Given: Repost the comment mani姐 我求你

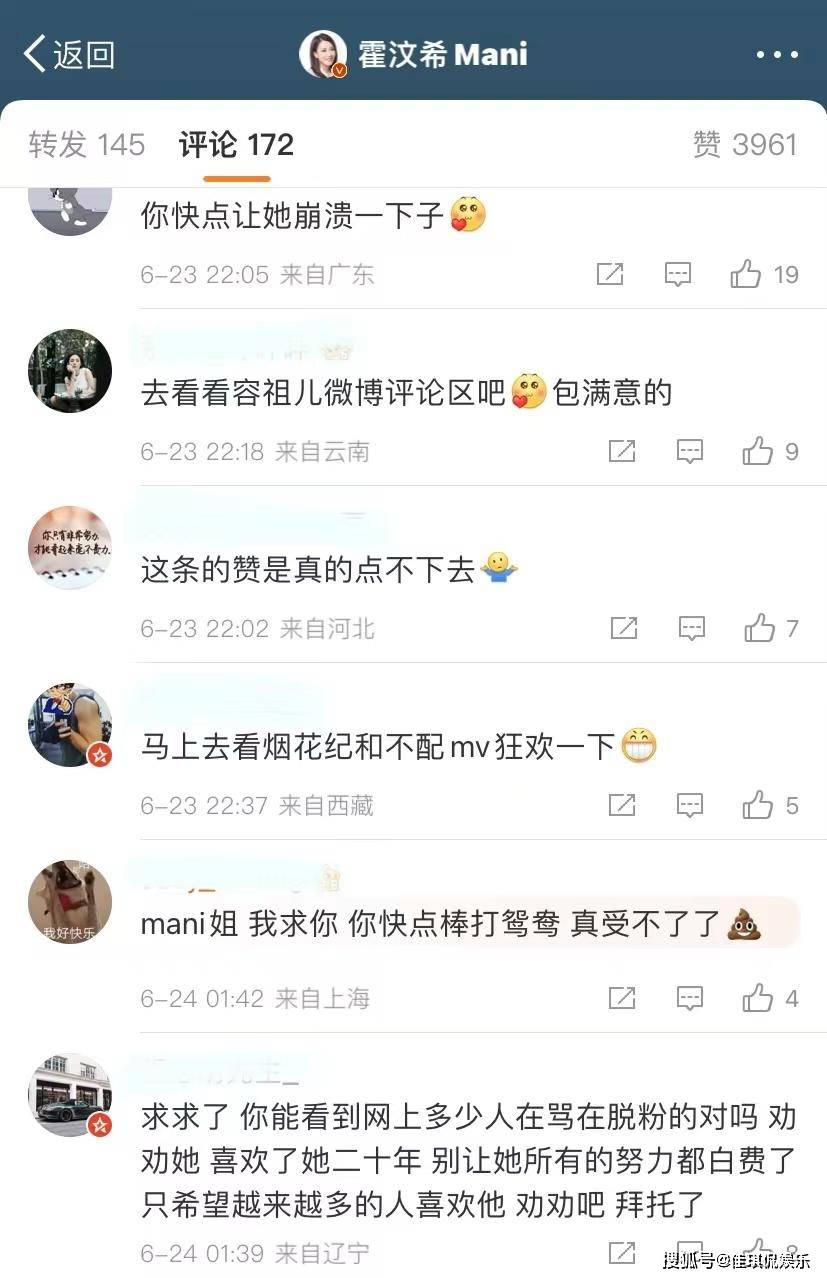Looking at the screenshot, I should (622, 997).
